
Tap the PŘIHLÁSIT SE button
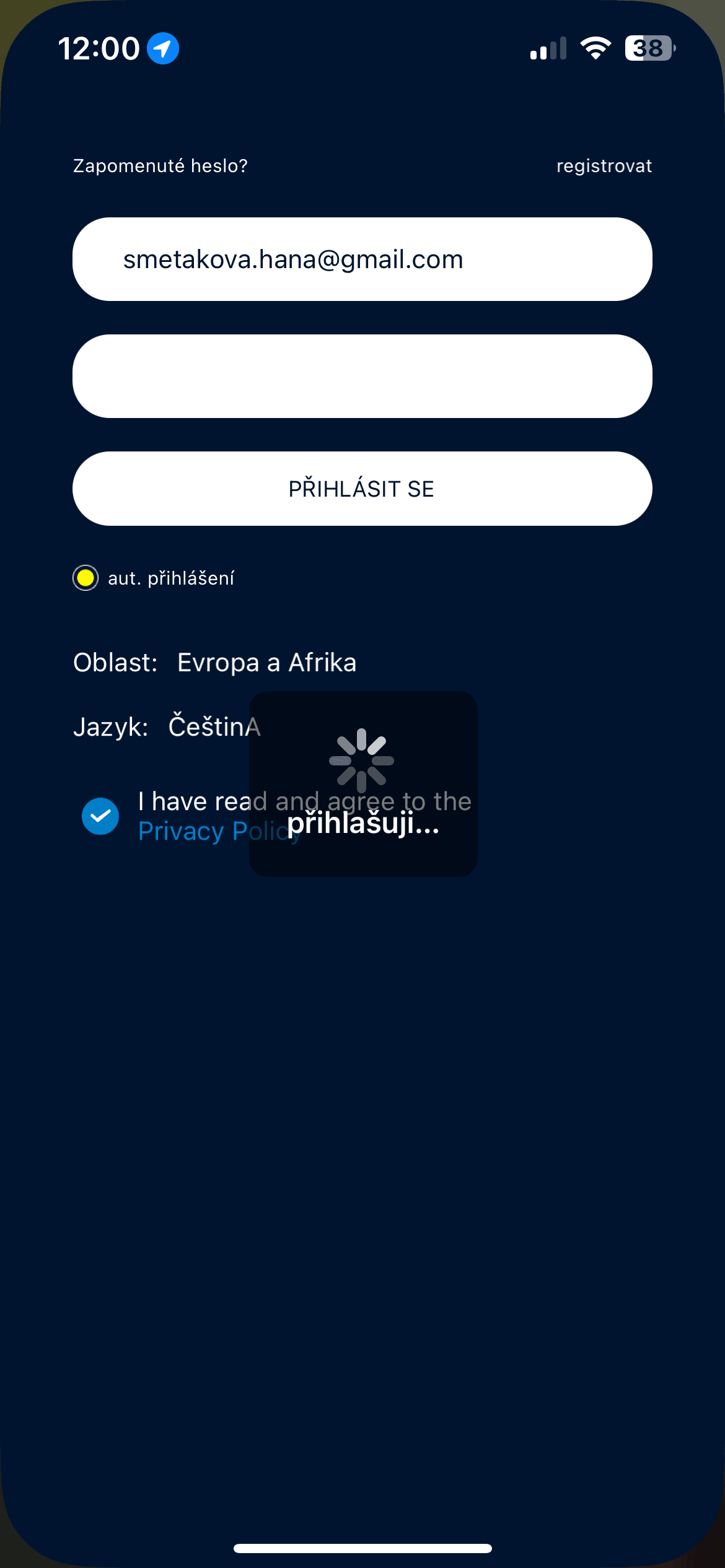tap(362, 489)
